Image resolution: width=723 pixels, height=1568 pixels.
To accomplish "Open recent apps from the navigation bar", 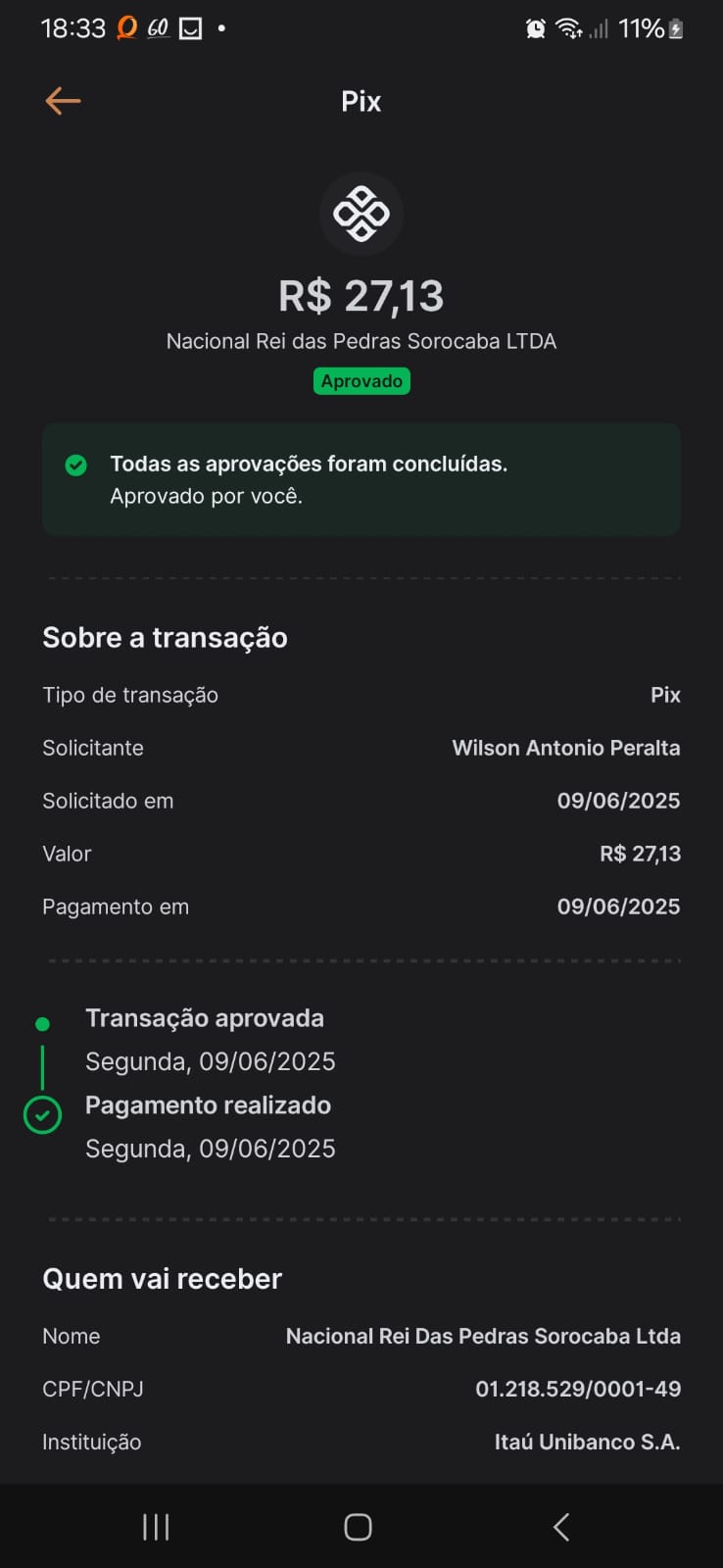I will (x=155, y=1526).
